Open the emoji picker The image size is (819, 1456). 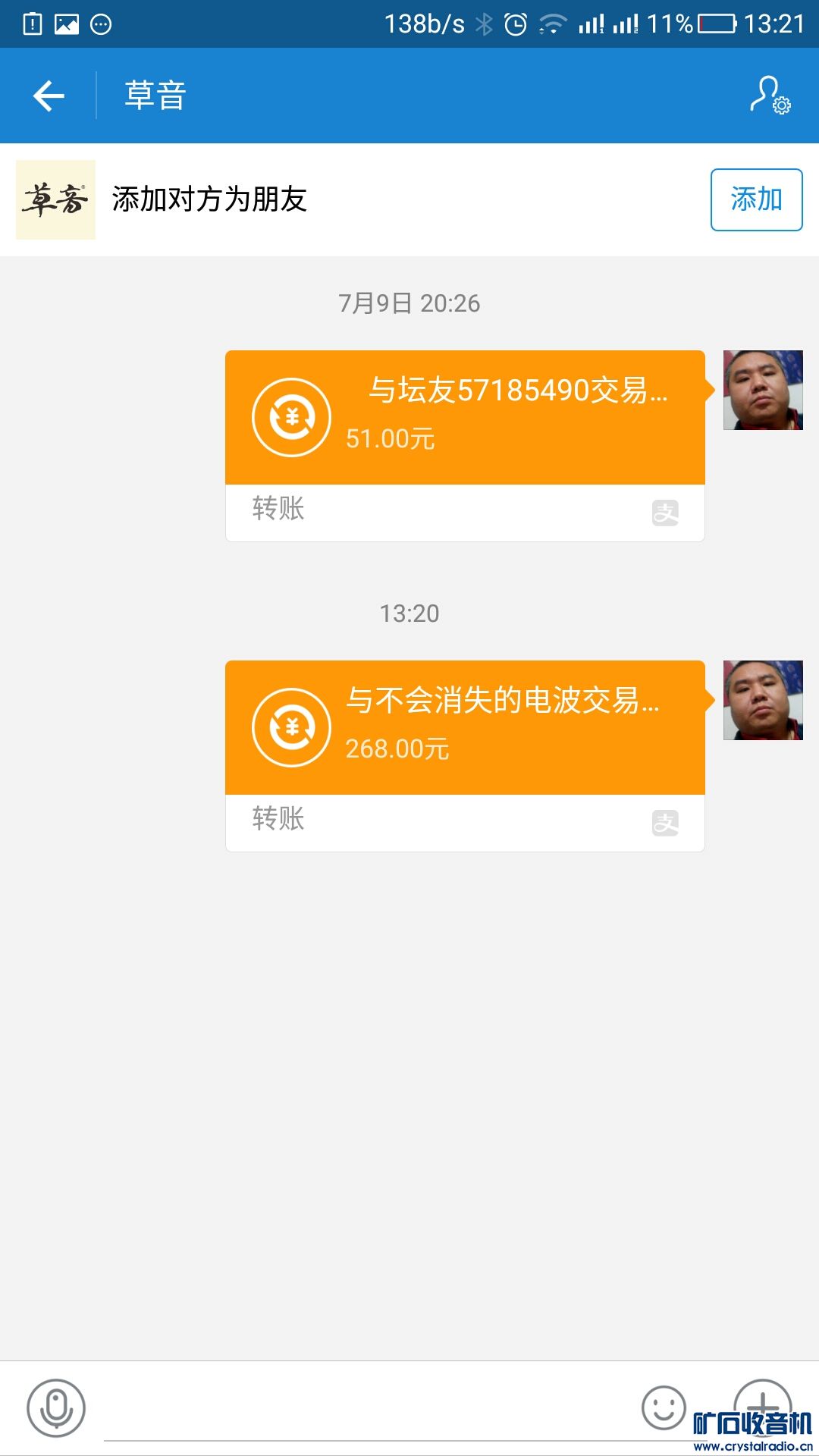coord(664,1407)
